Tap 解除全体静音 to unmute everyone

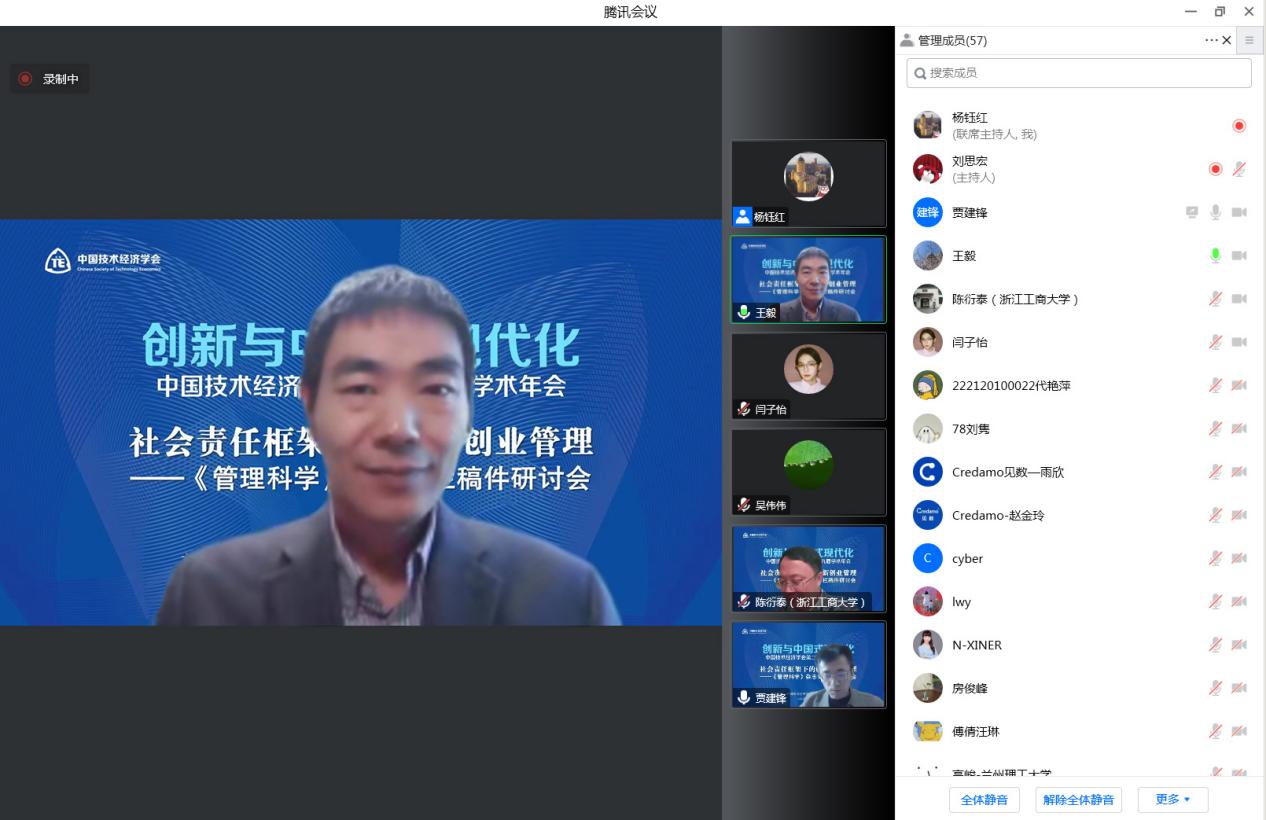pyautogui.click(x=1078, y=800)
